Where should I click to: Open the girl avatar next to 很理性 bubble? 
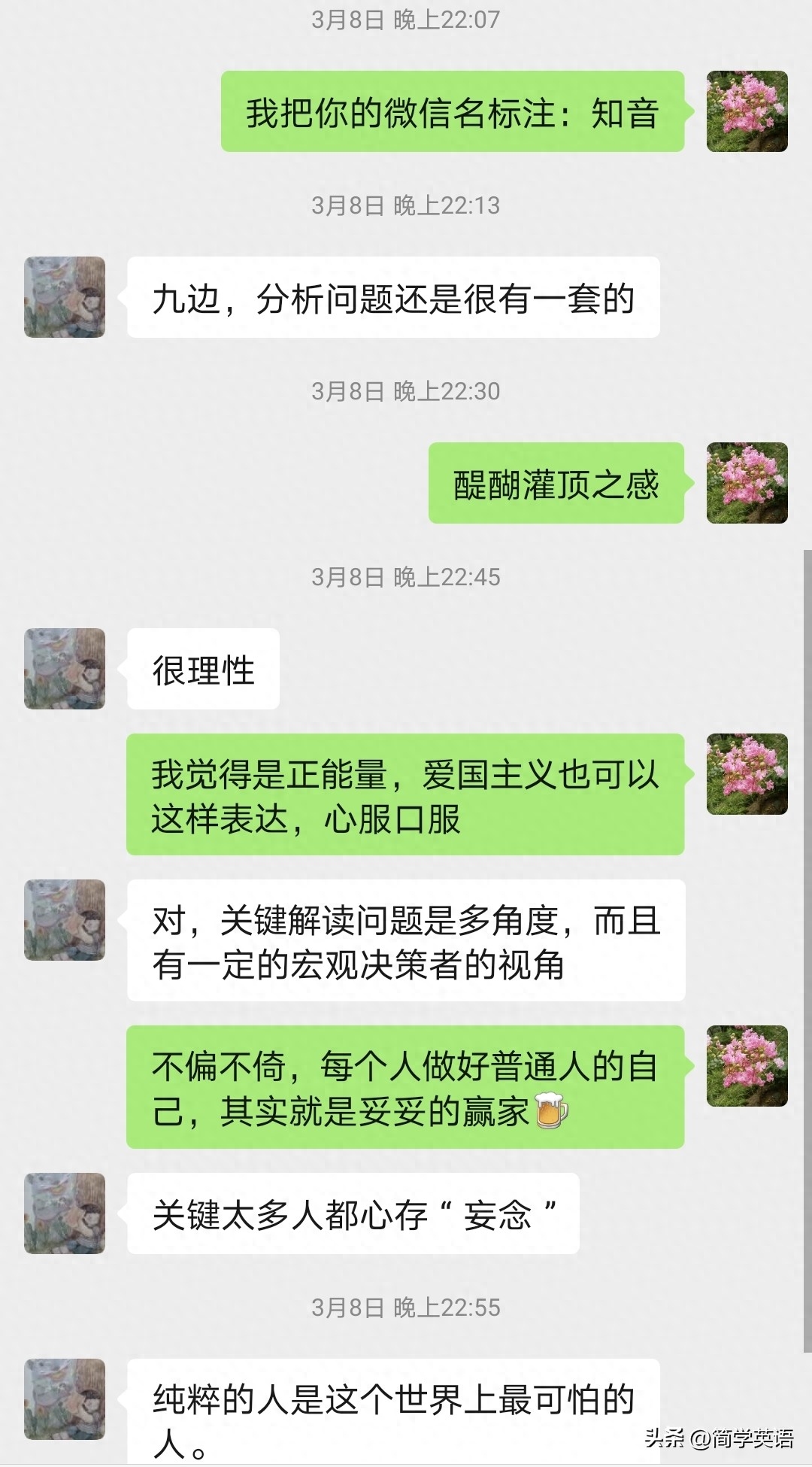64,668
